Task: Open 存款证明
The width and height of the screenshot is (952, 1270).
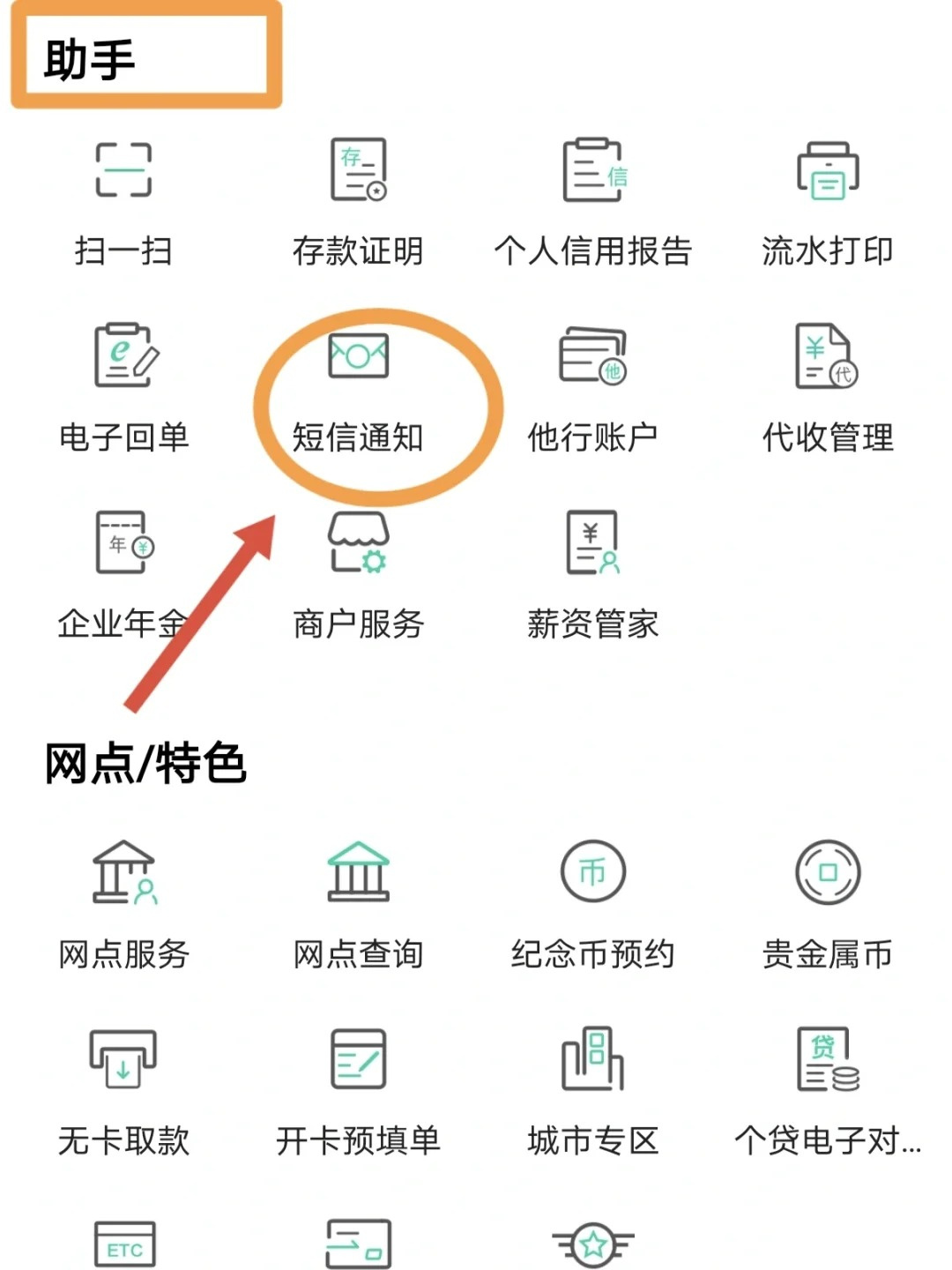Action: [358, 203]
